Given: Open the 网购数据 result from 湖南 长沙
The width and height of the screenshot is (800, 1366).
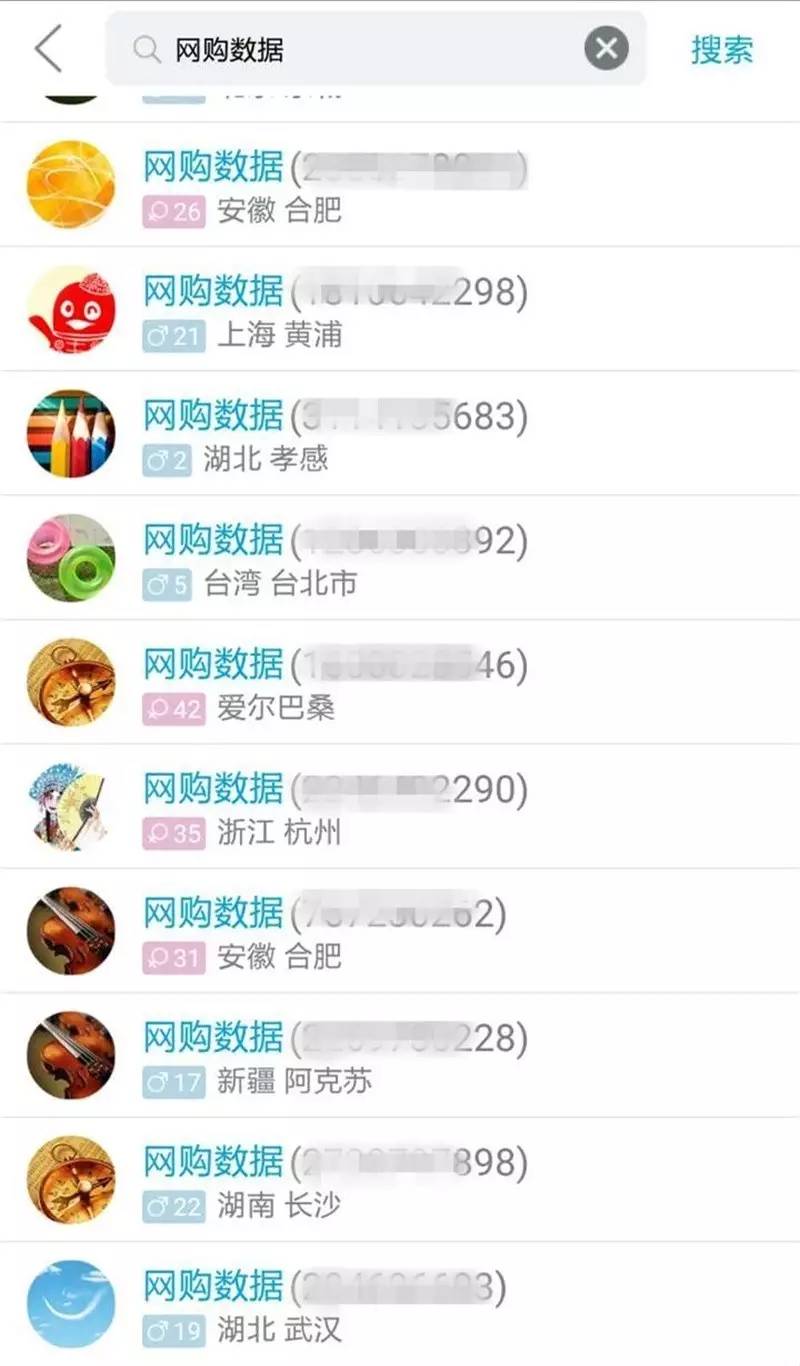Looking at the screenshot, I should tap(400, 1180).
